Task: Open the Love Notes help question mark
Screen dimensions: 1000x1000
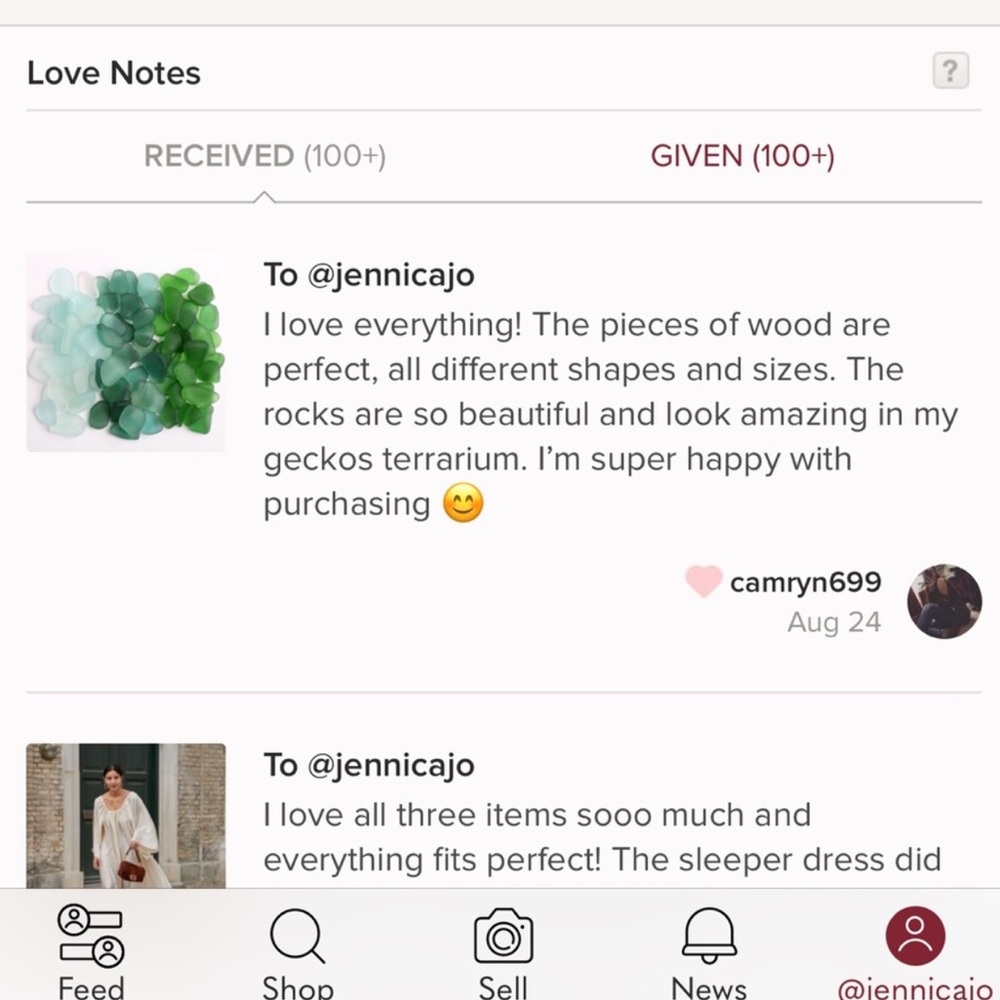Action: (x=950, y=72)
